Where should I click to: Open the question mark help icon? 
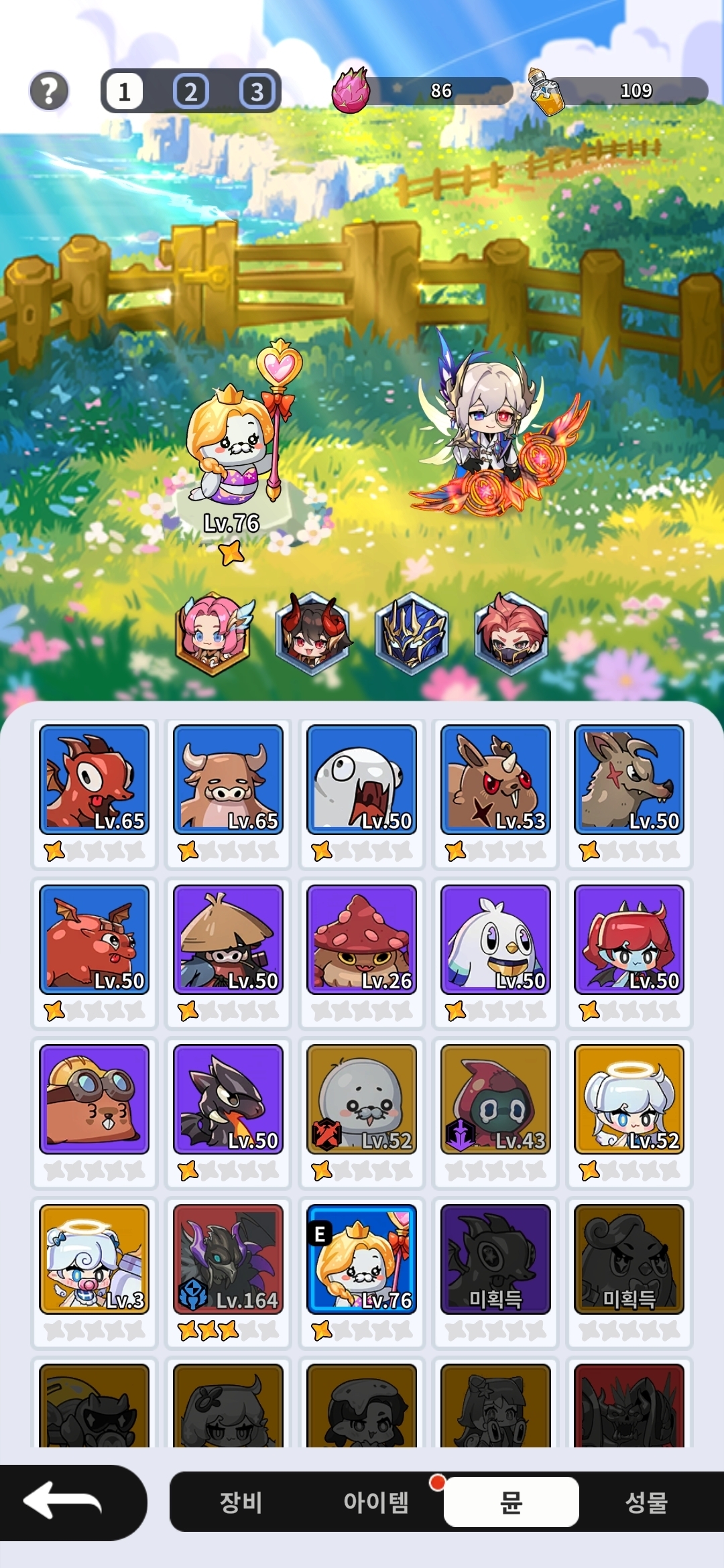(49, 90)
